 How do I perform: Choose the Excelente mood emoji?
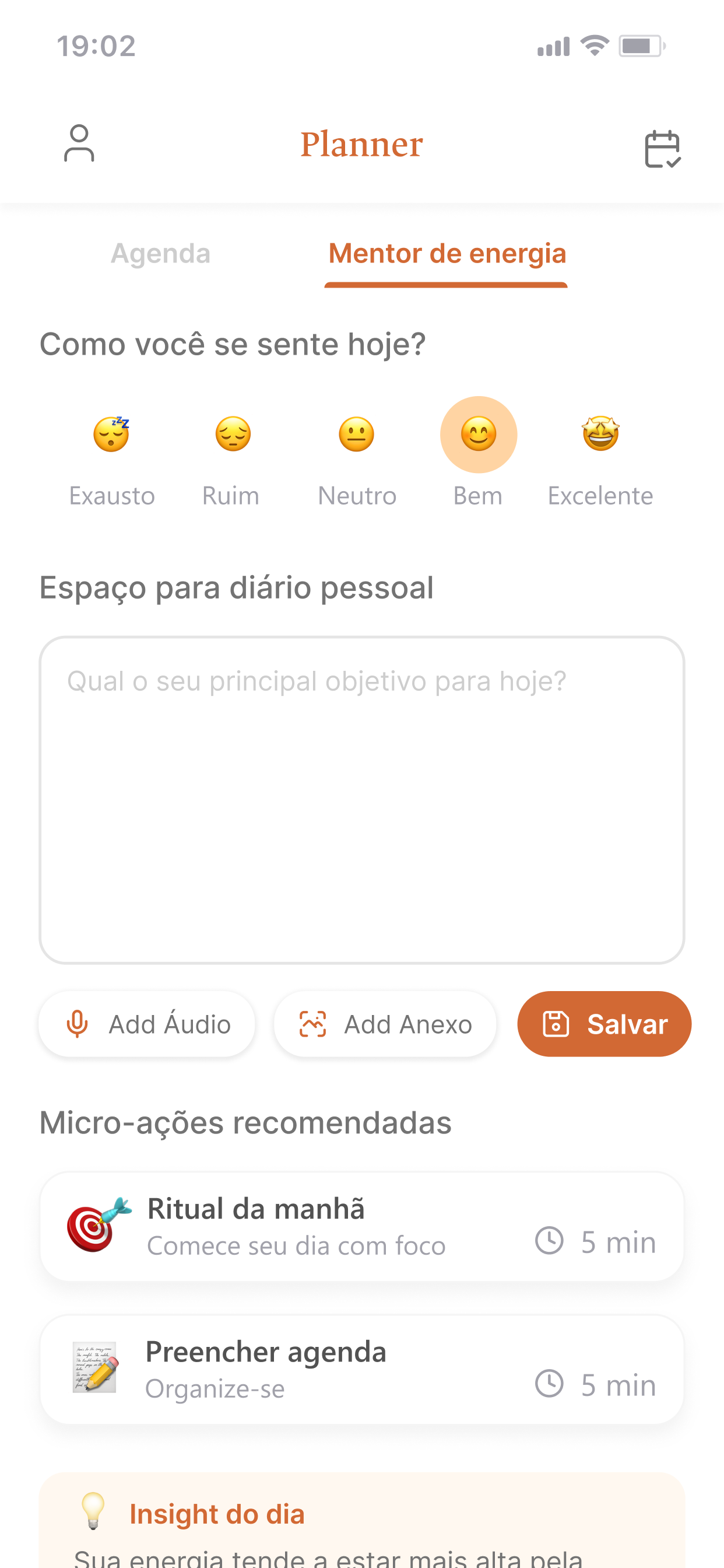pos(600,434)
